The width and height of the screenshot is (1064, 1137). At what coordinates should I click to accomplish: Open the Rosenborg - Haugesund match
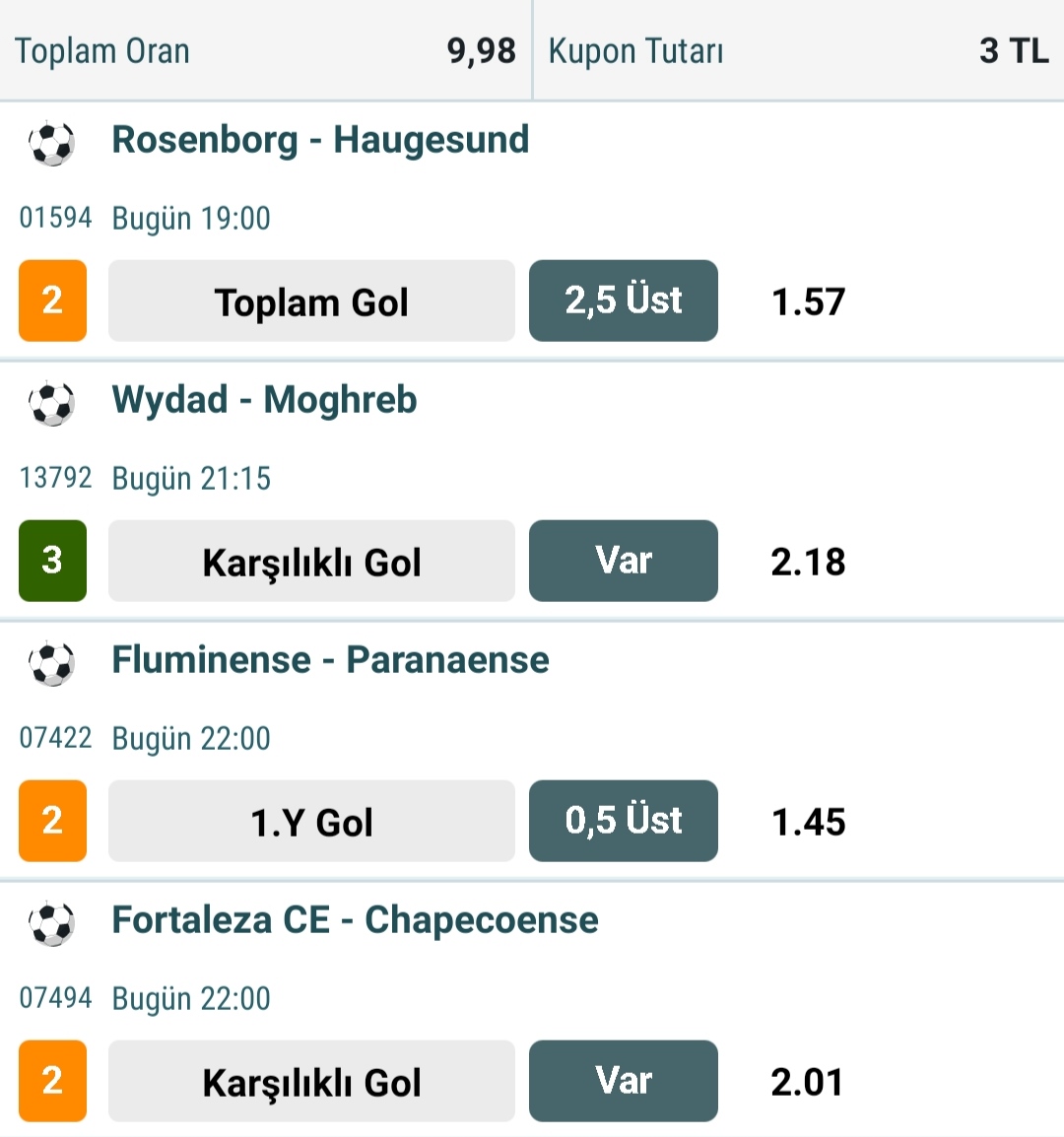point(320,140)
